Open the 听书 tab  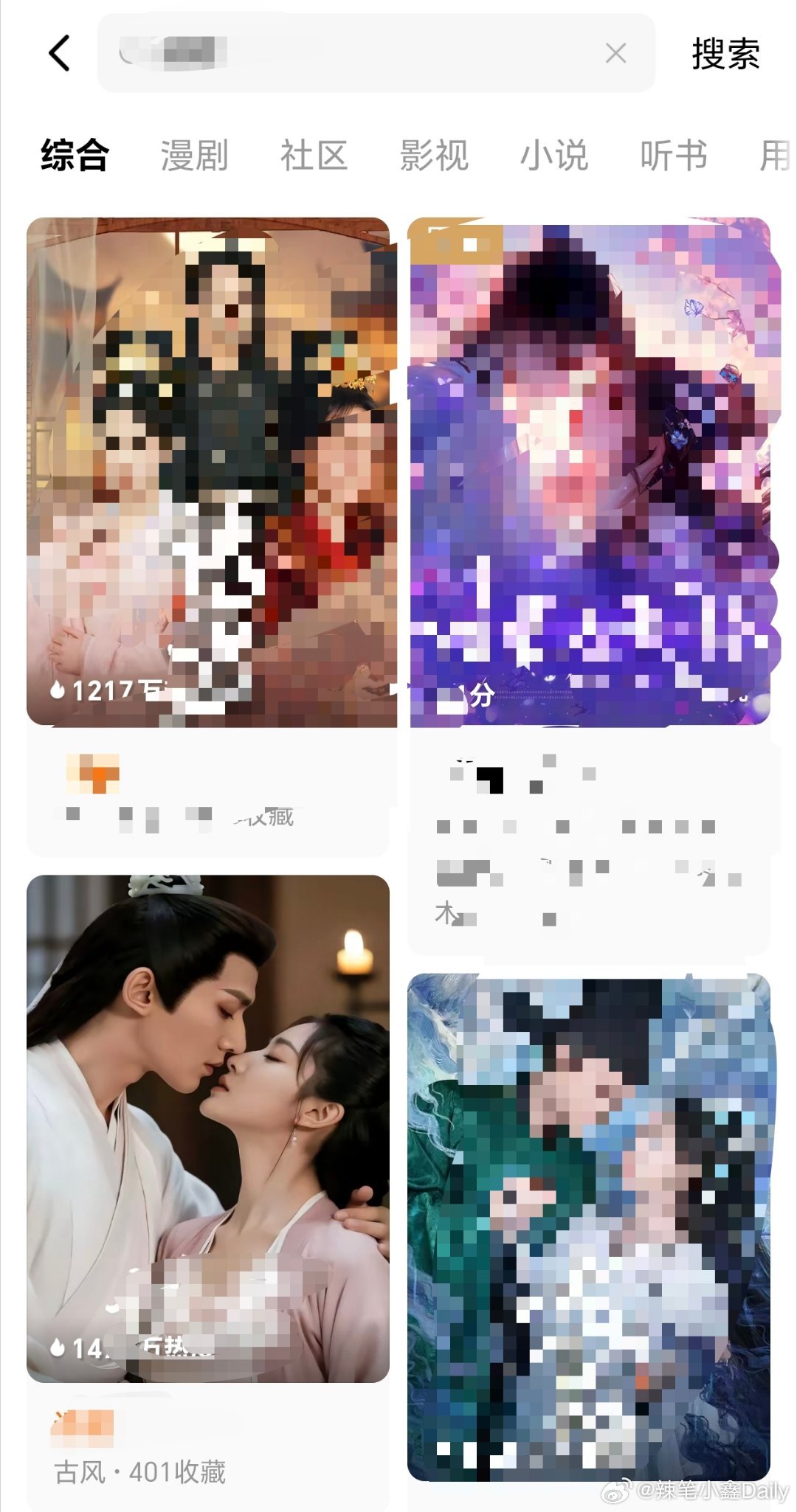(x=673, y=155)
